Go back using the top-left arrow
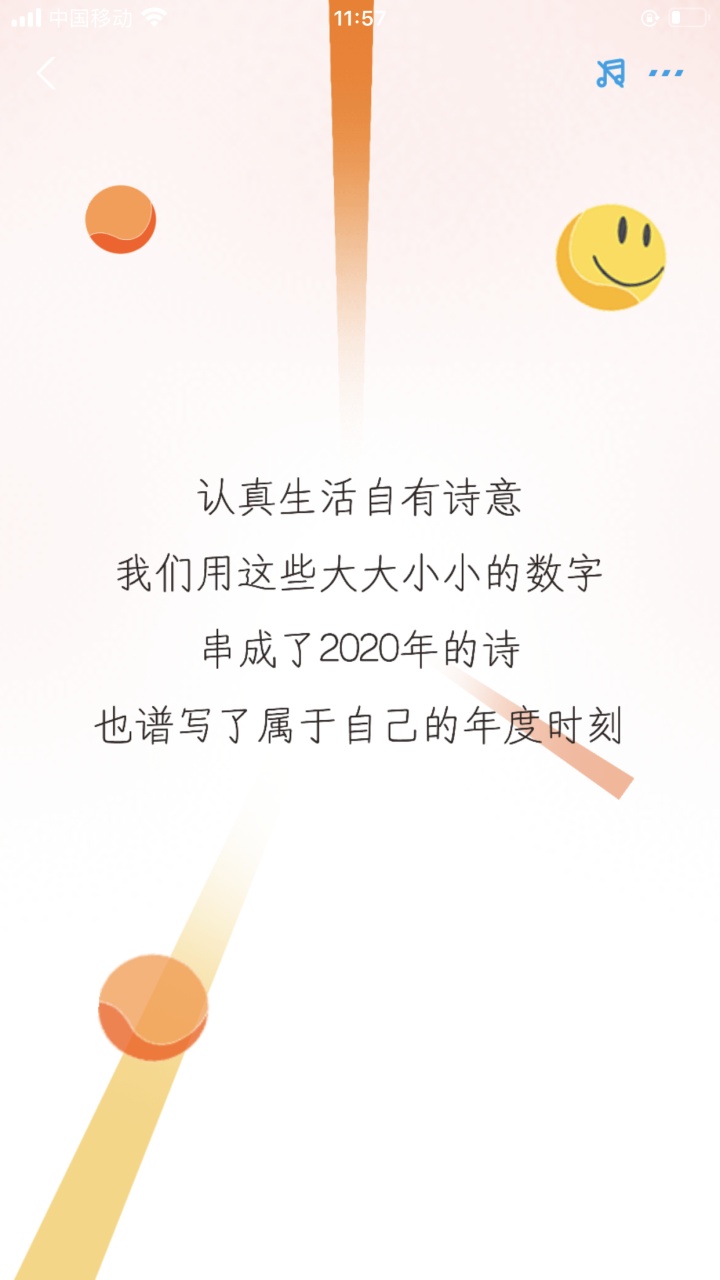This screenshot has width=720, height=1280. tap(46, 73)
